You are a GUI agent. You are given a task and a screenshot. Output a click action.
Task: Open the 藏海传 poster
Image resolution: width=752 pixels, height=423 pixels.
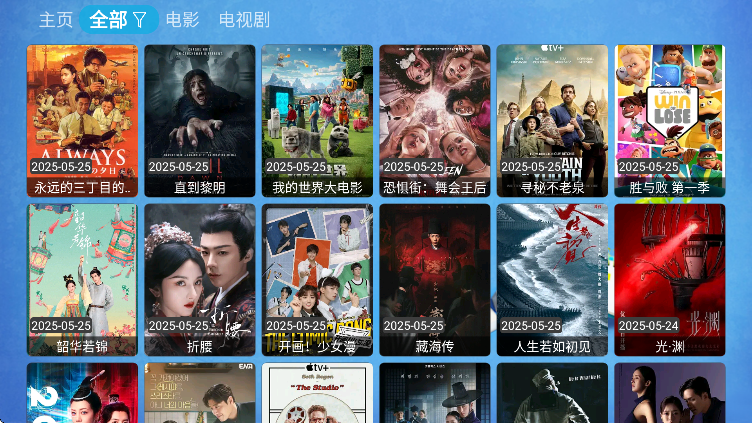click(434, 279)
